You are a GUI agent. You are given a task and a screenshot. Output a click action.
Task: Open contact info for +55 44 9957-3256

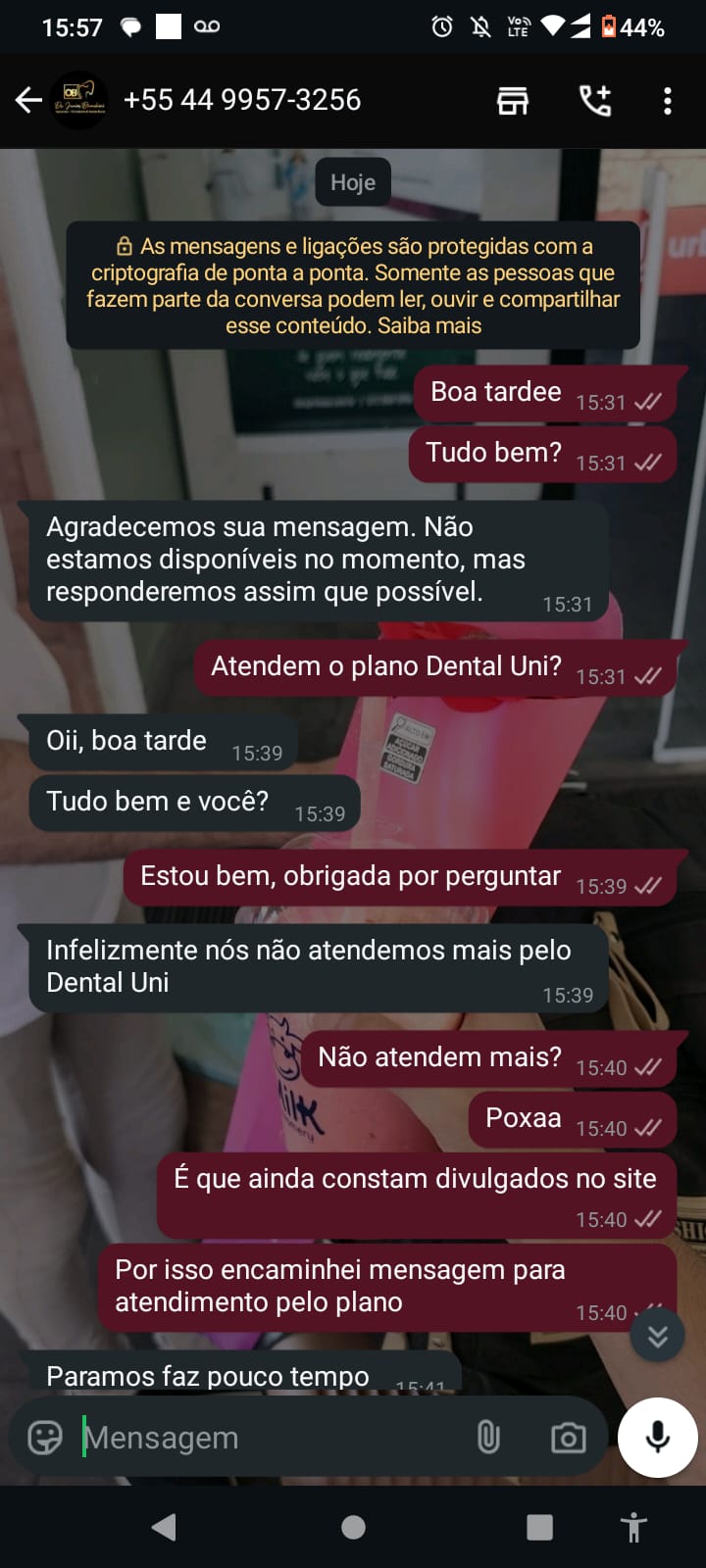point(241,100)
